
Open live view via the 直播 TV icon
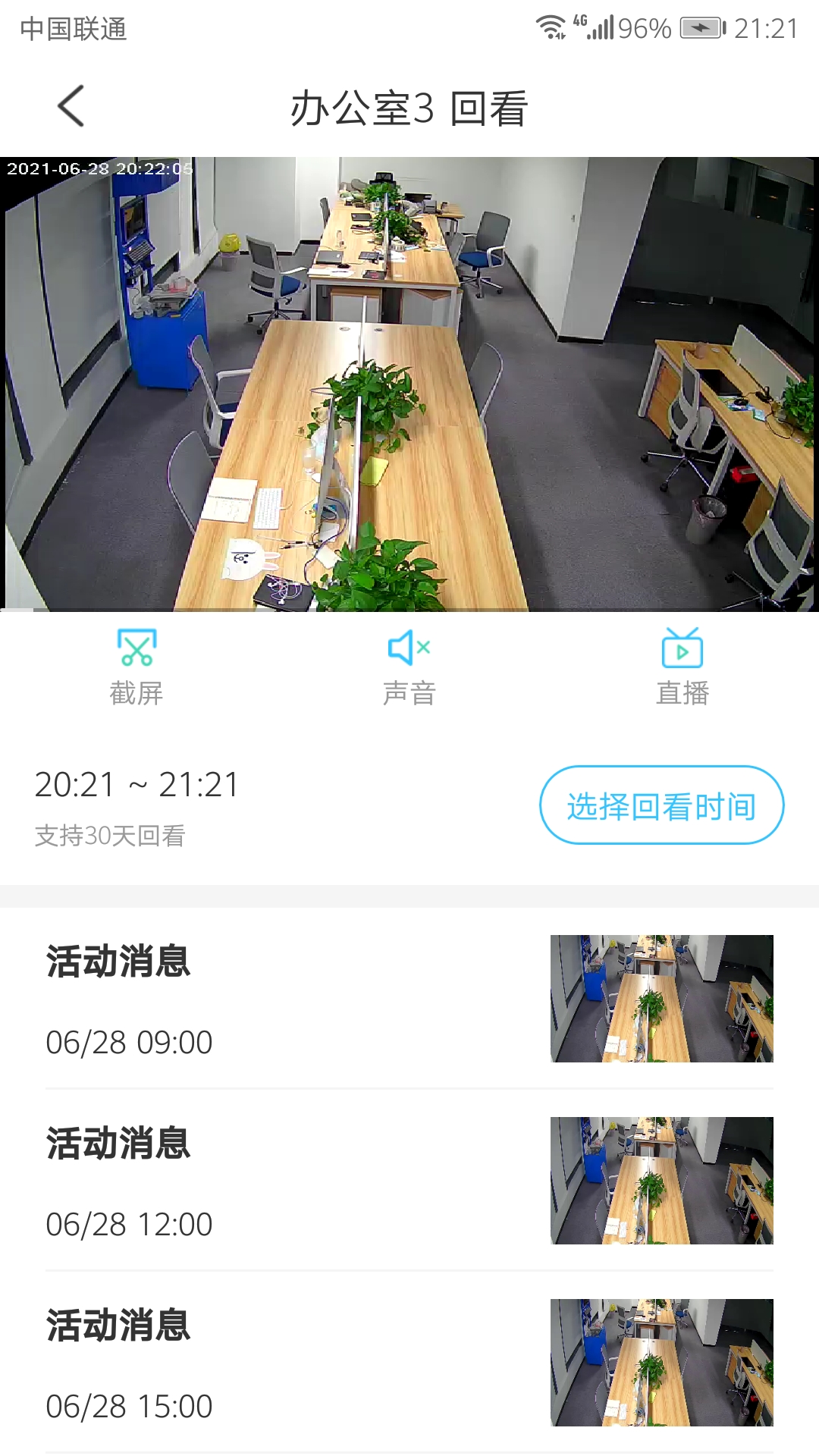coord(682,650)
